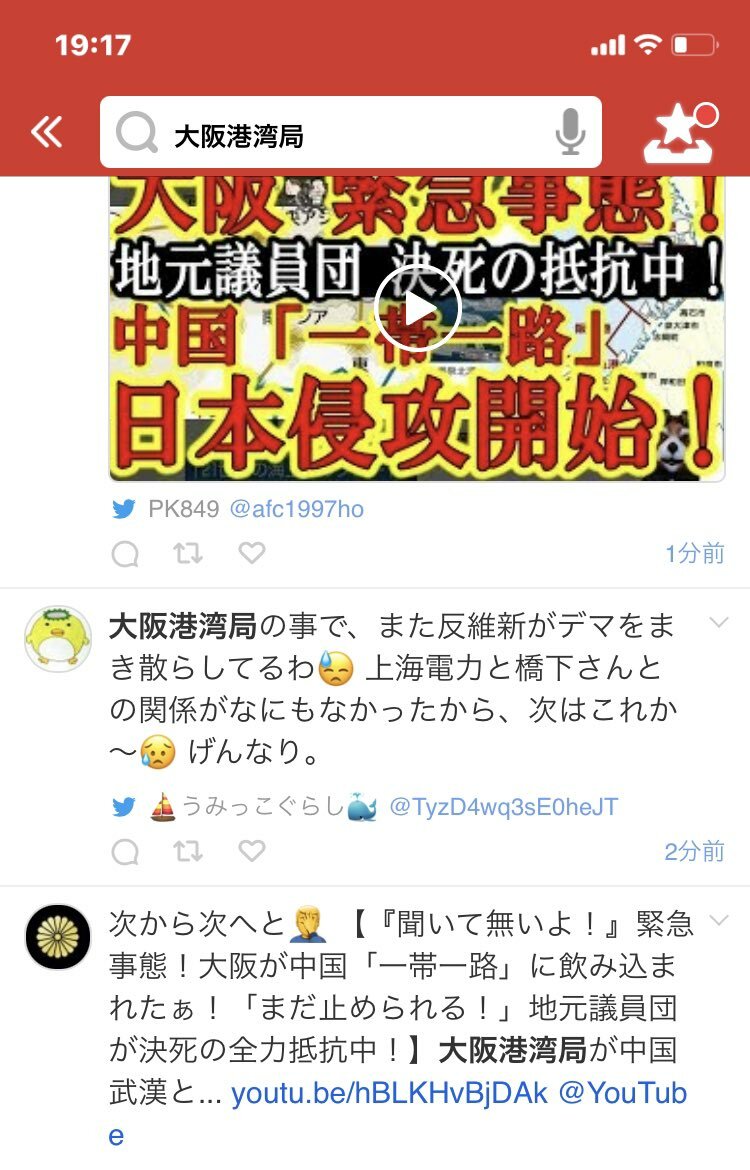Open the chrysanthemum crest avatar profile

coord(58,937)
